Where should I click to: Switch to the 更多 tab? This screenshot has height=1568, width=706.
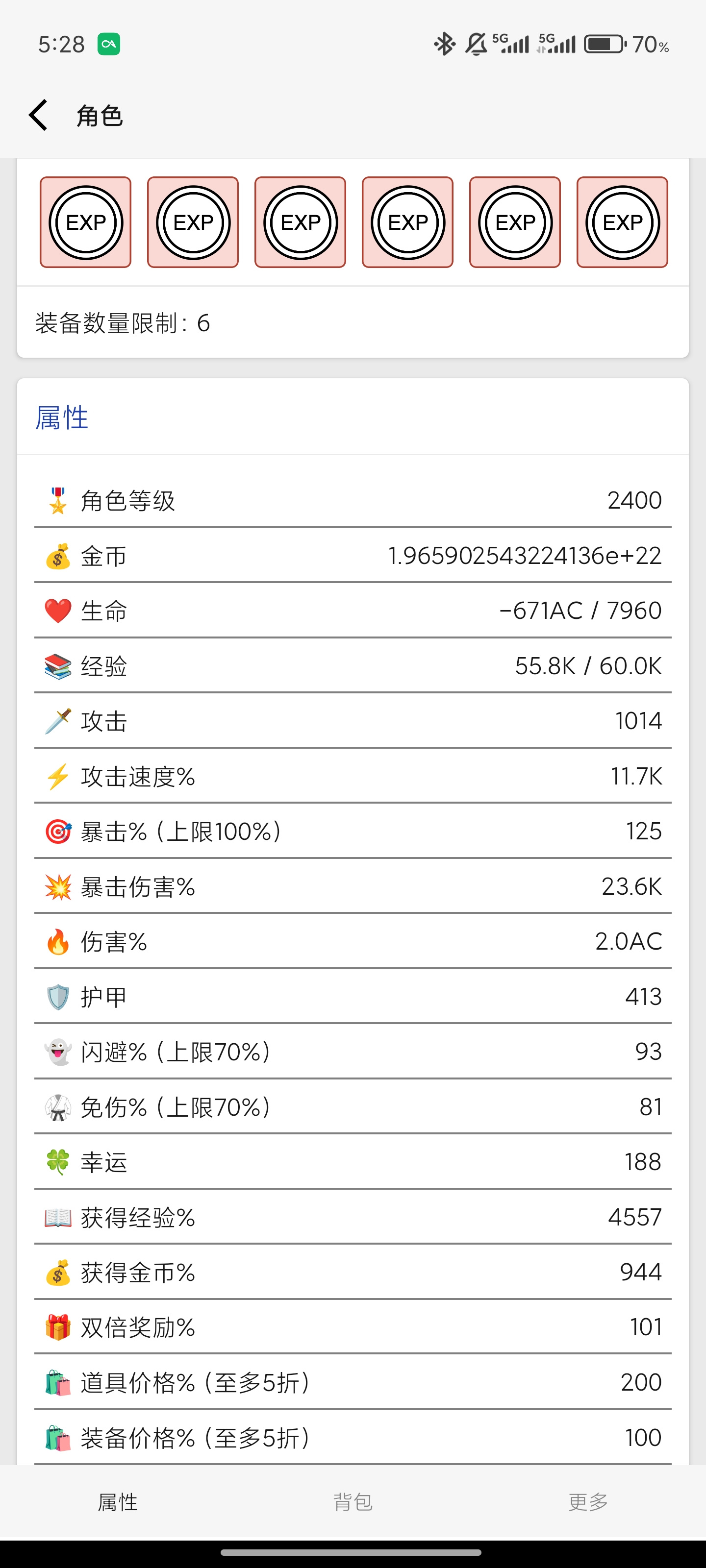[x=588, y=1503]
